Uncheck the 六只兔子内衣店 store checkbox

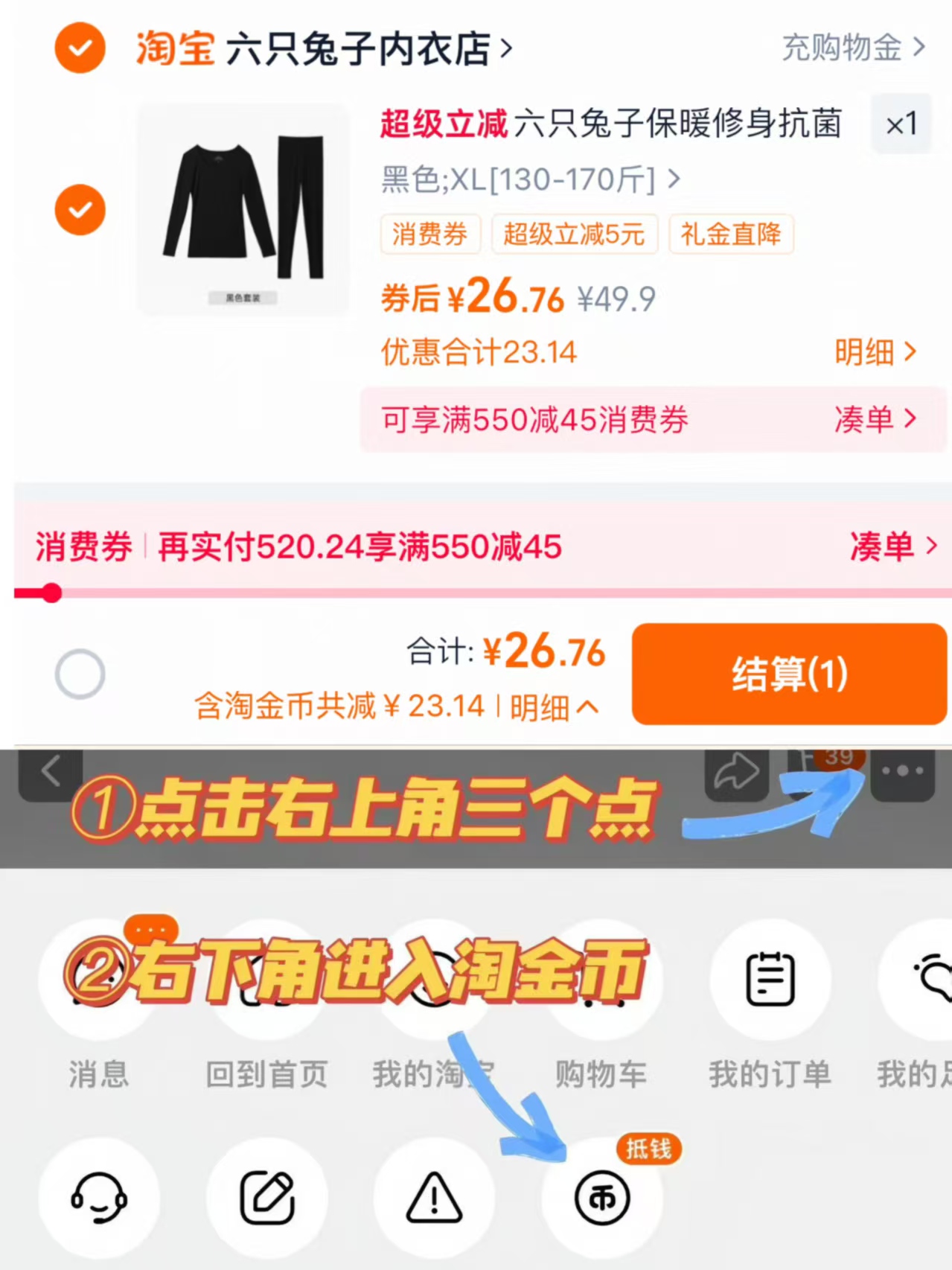click(79, 49)
